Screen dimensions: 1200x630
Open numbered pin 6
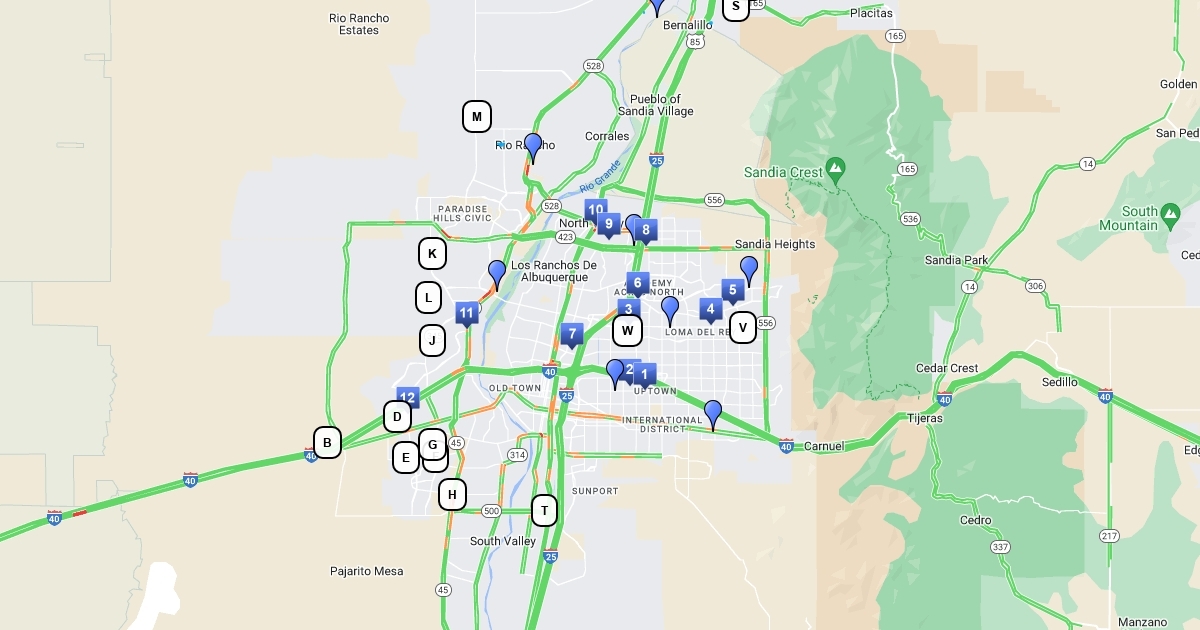coord(637,283)
